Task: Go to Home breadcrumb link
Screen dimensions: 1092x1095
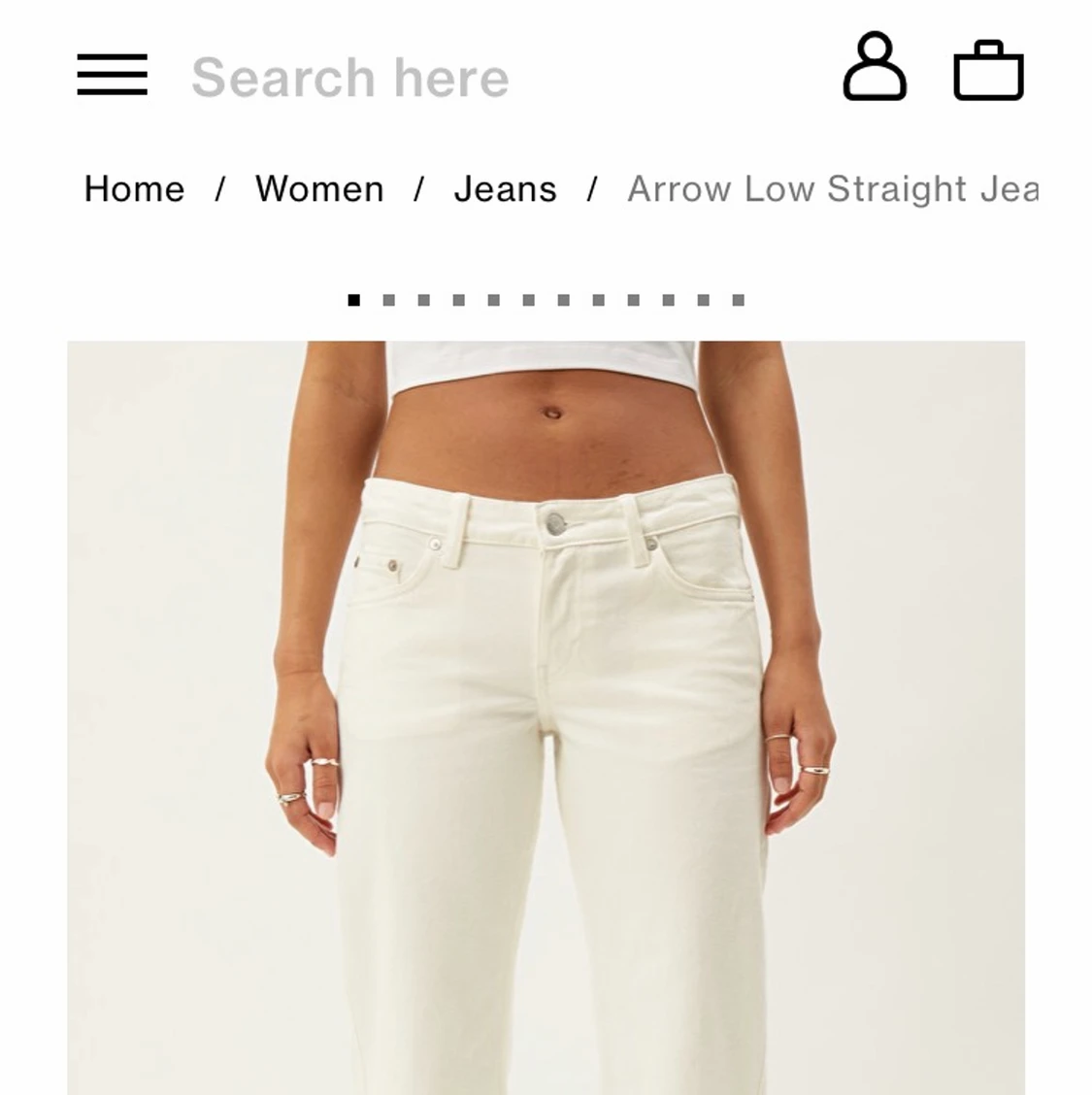Action: pos(134,188)
